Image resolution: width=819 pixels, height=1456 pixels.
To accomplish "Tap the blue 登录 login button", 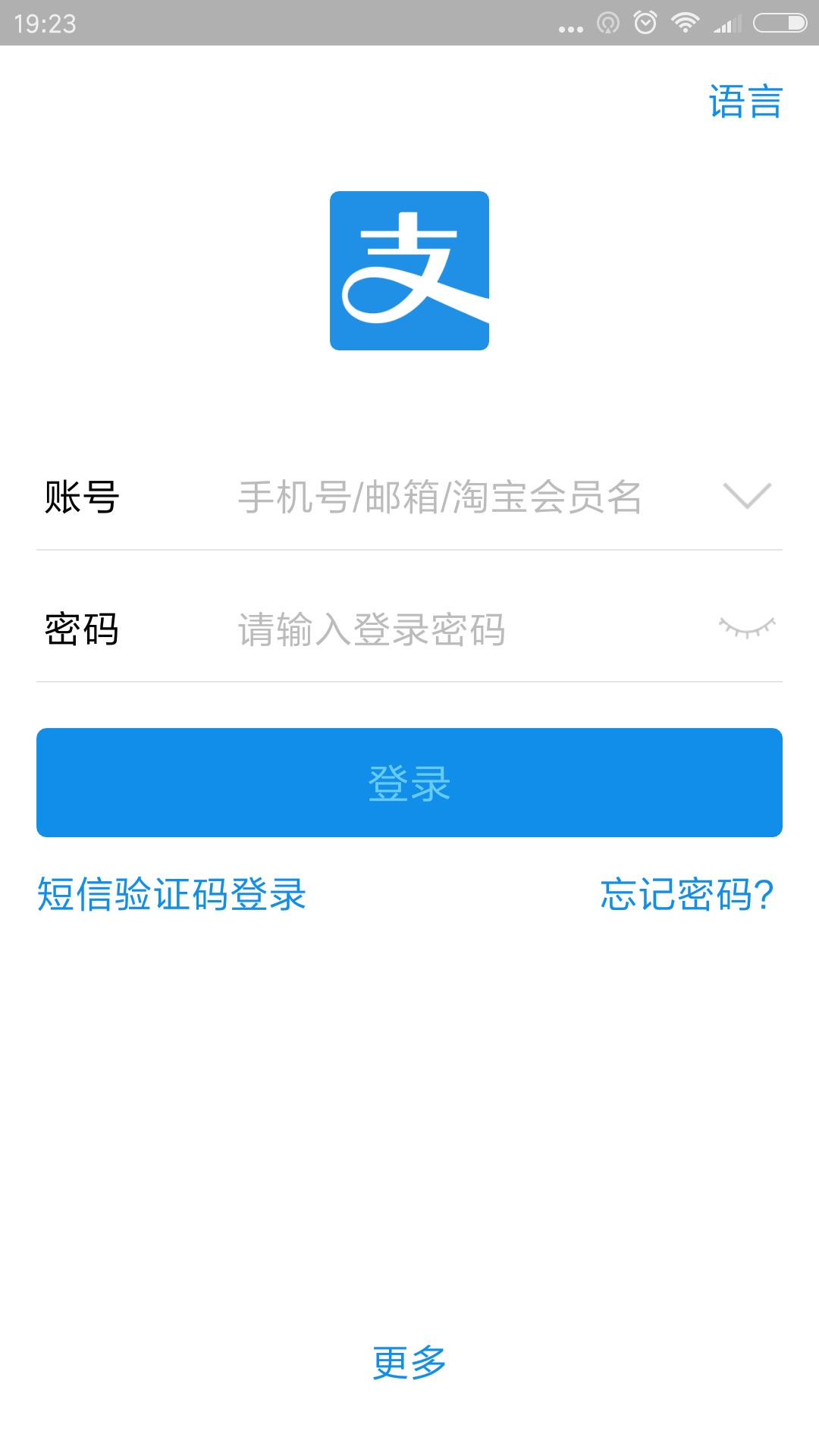I will [409, 783].
